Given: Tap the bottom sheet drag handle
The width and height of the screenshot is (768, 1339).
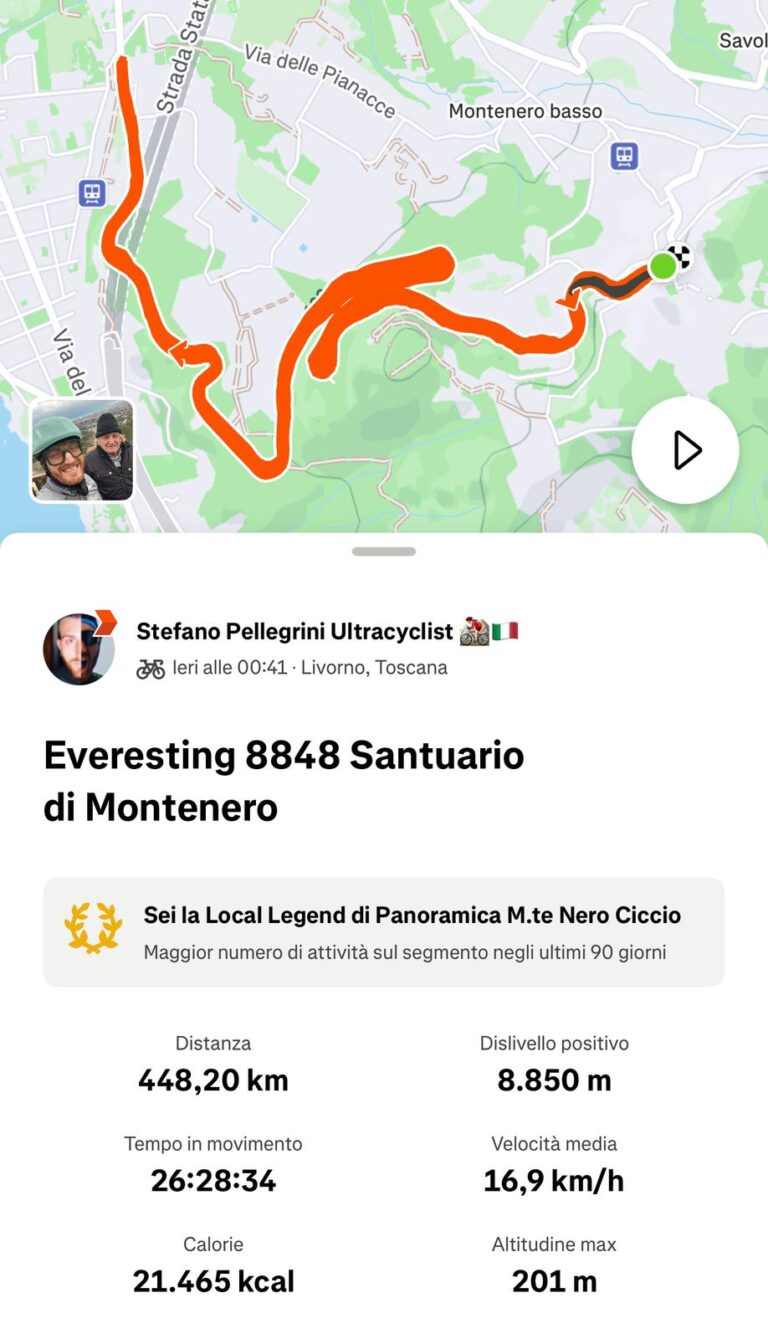Looking at the screenshot, I should 384,551.
